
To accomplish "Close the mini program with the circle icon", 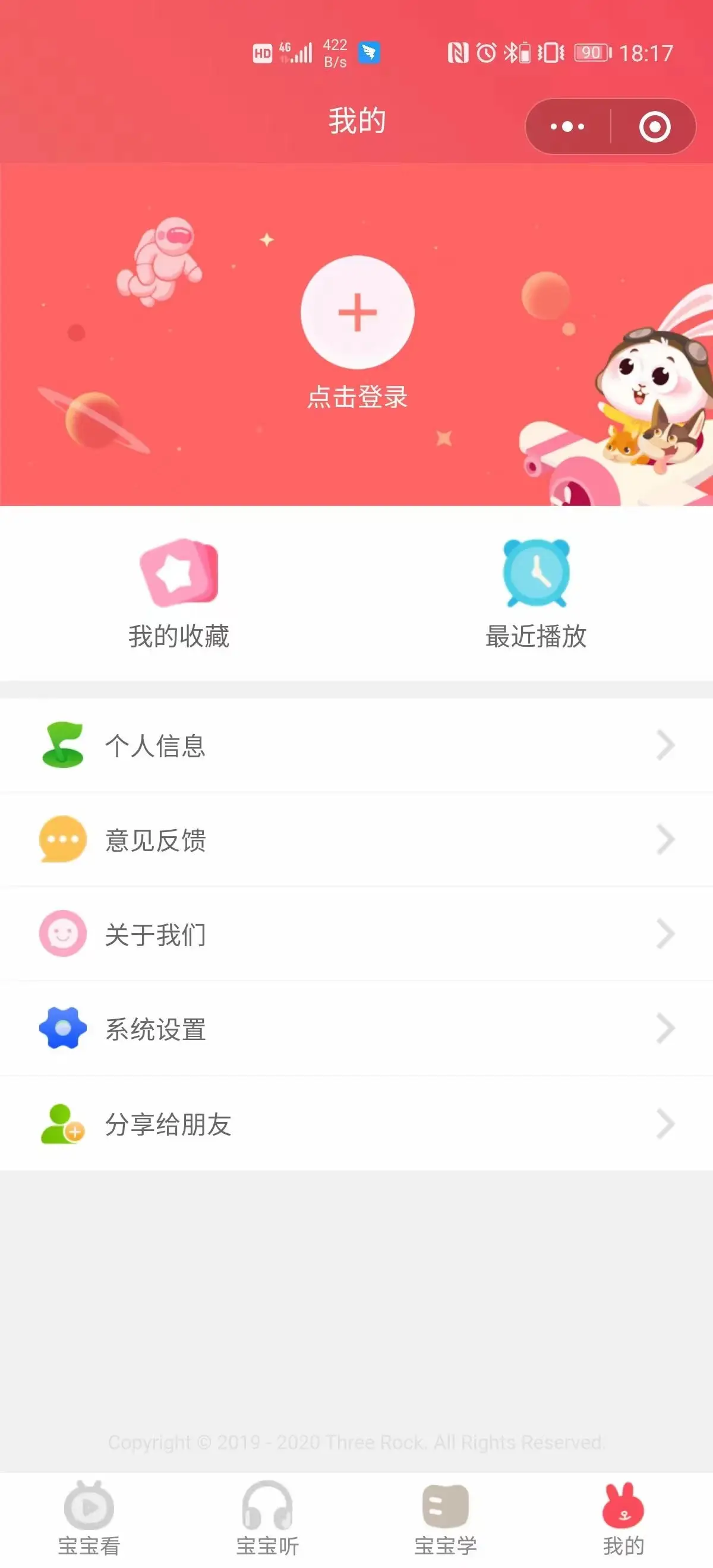I will pos(655,127).
